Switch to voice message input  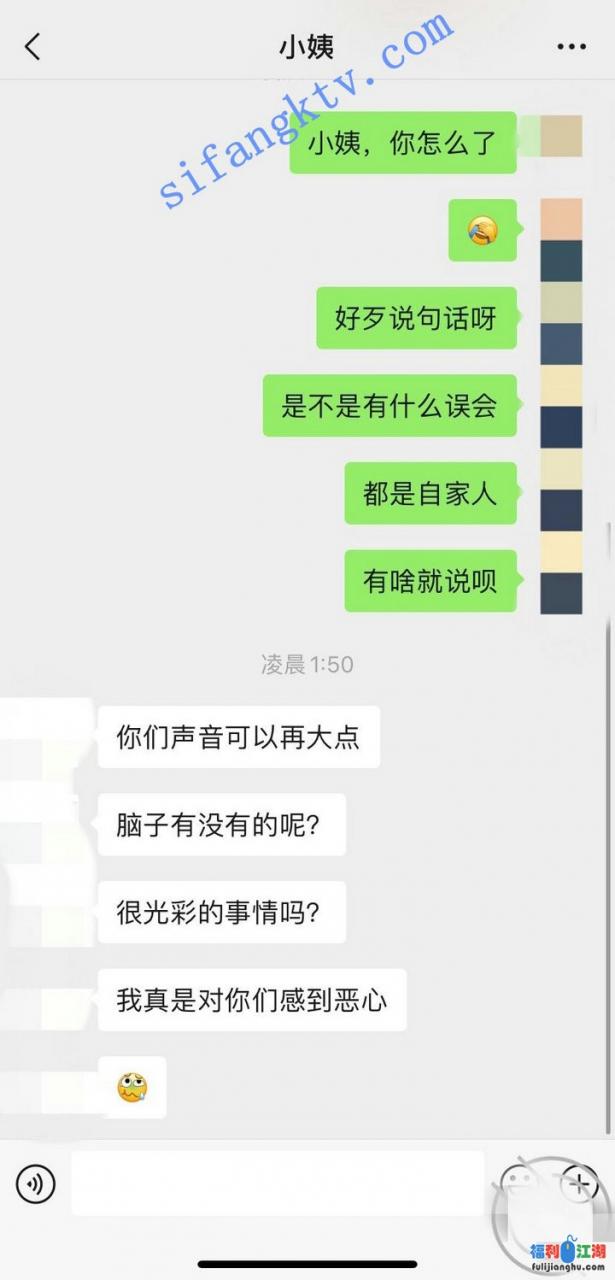(x=36, y=1185)
